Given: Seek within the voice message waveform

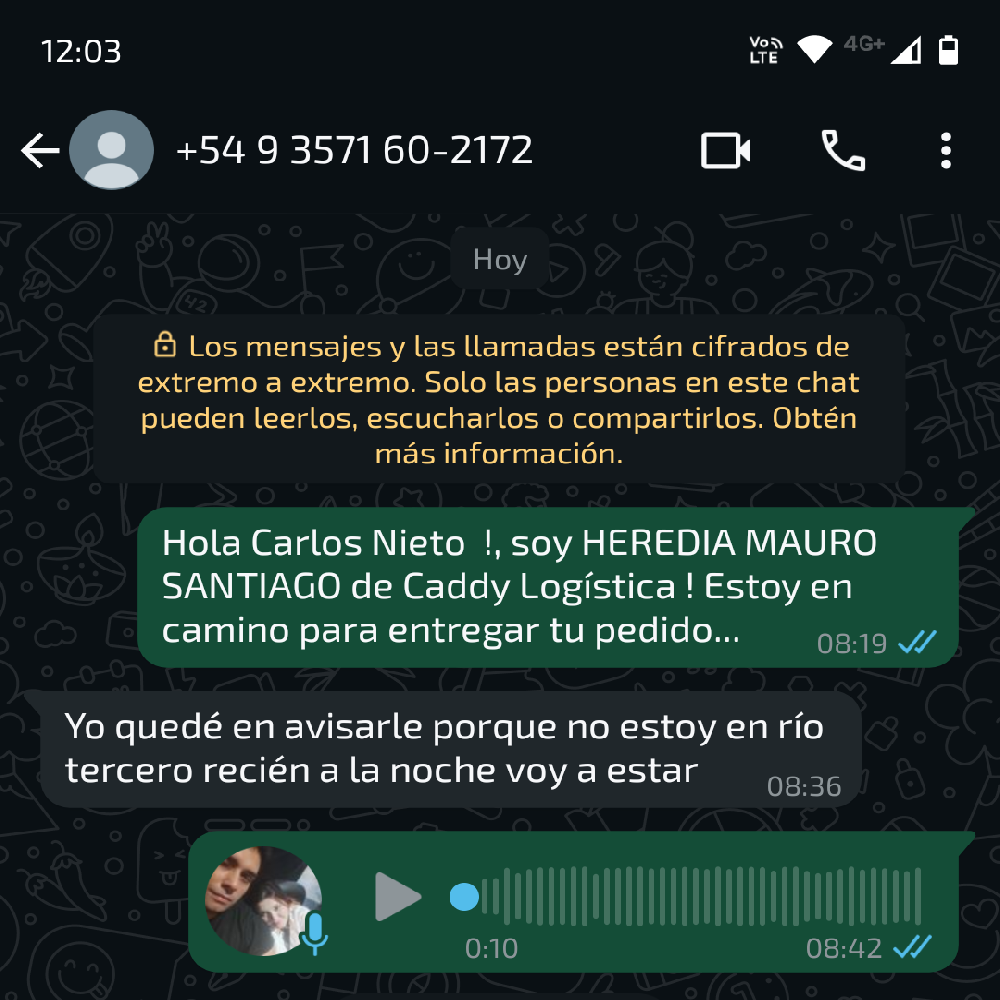Looking at the screenshot, I should click(x=690, y=897).
